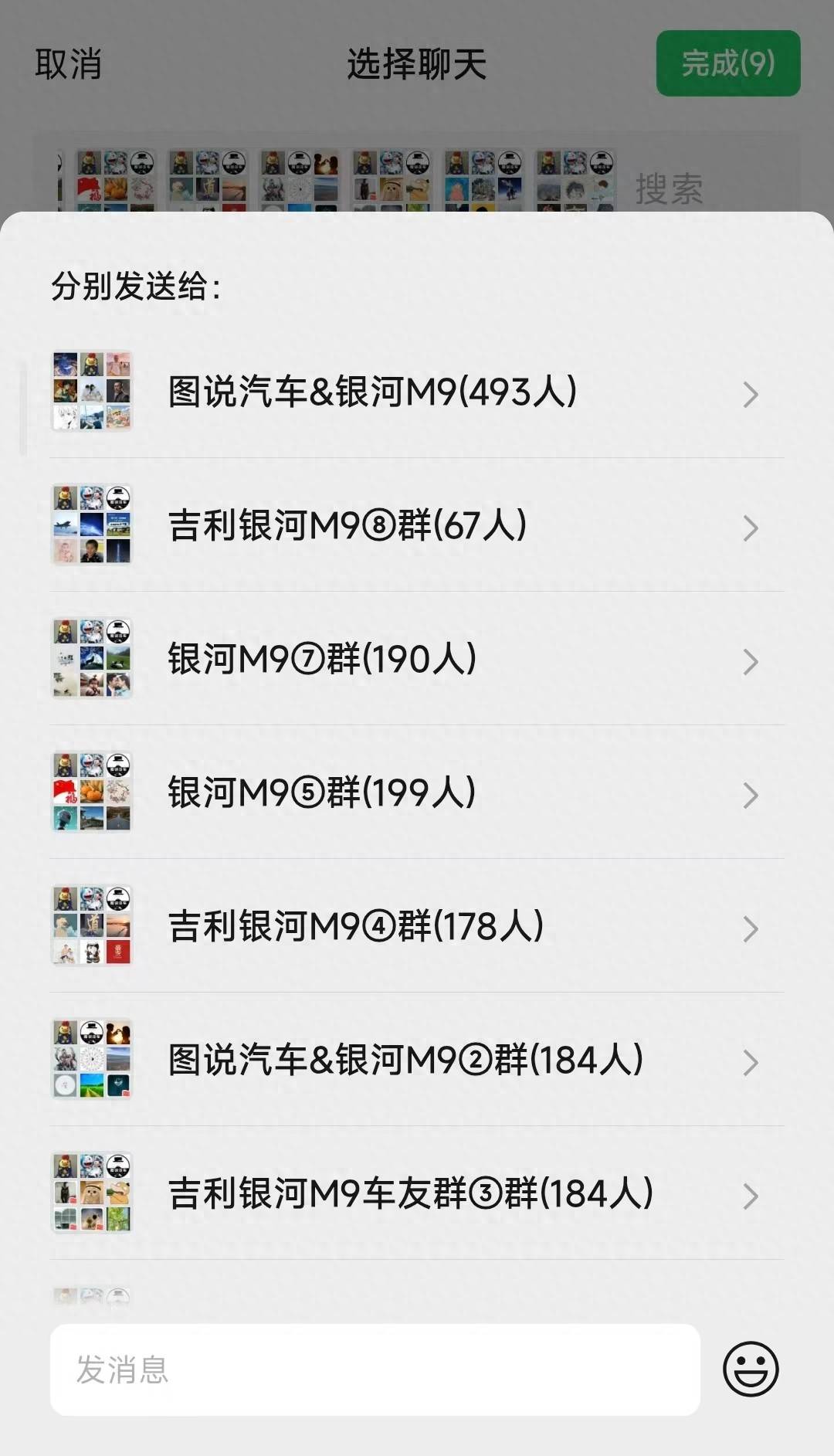Open 图说汽车&银河M9②群(184人) row
The image size is (834, 1456).
417,1060
